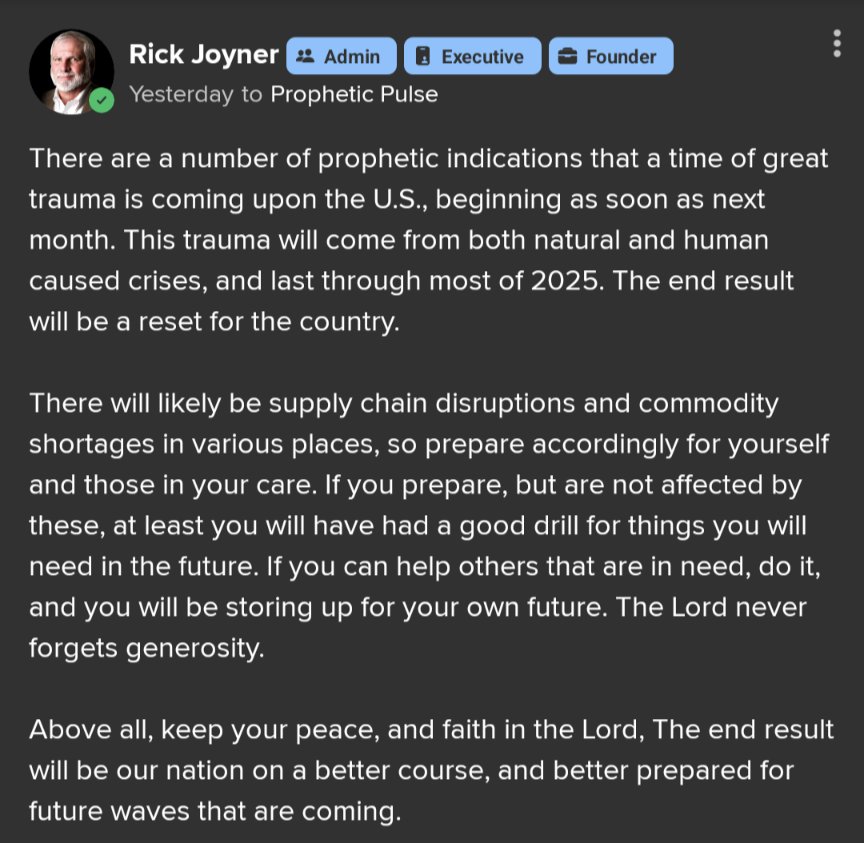Tap the Executive badge
The width and height of the screenshot is (864, 843).
(x=472, y=56)
